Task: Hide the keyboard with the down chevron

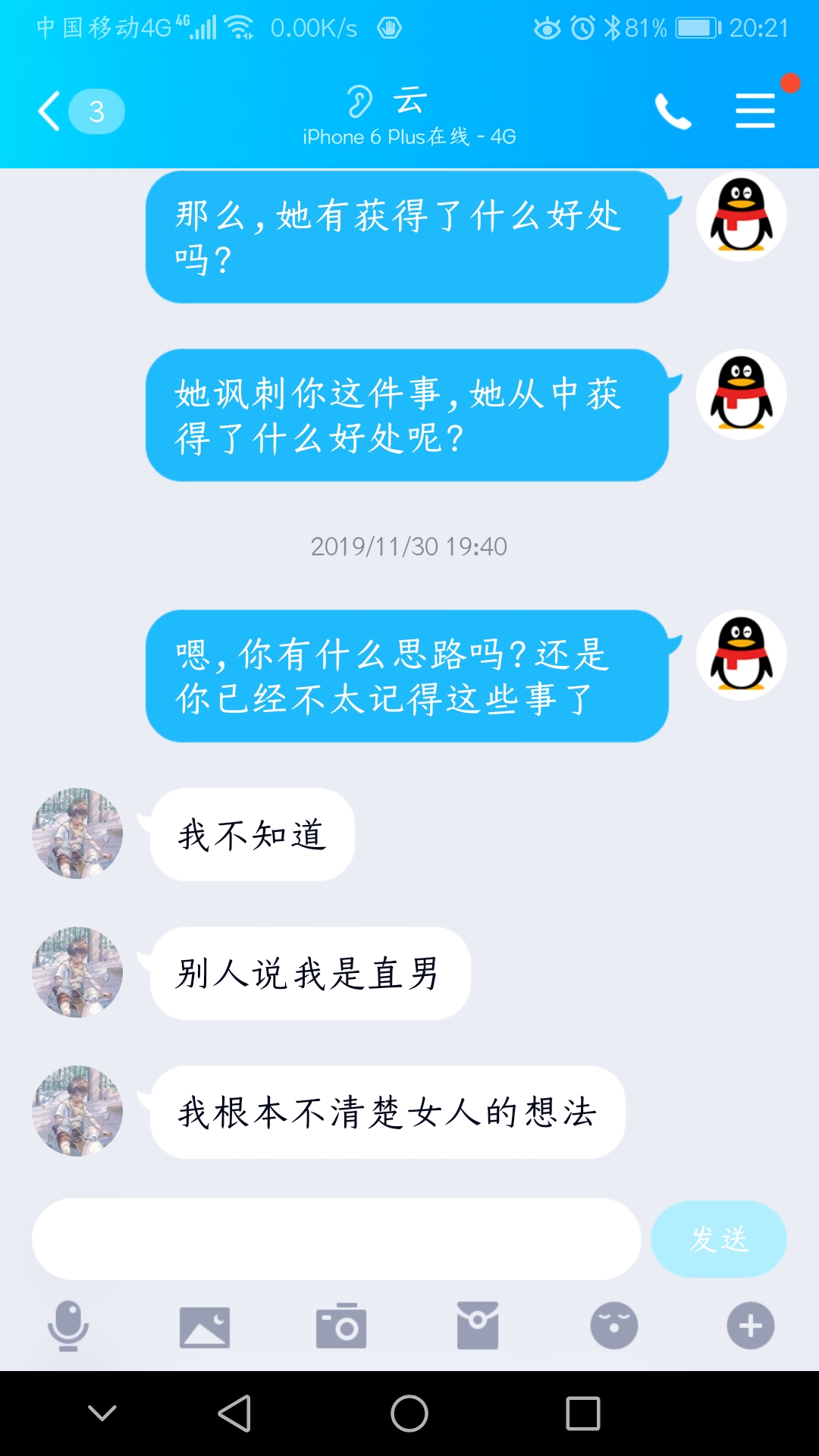Action: click(x=102, y=1413)
